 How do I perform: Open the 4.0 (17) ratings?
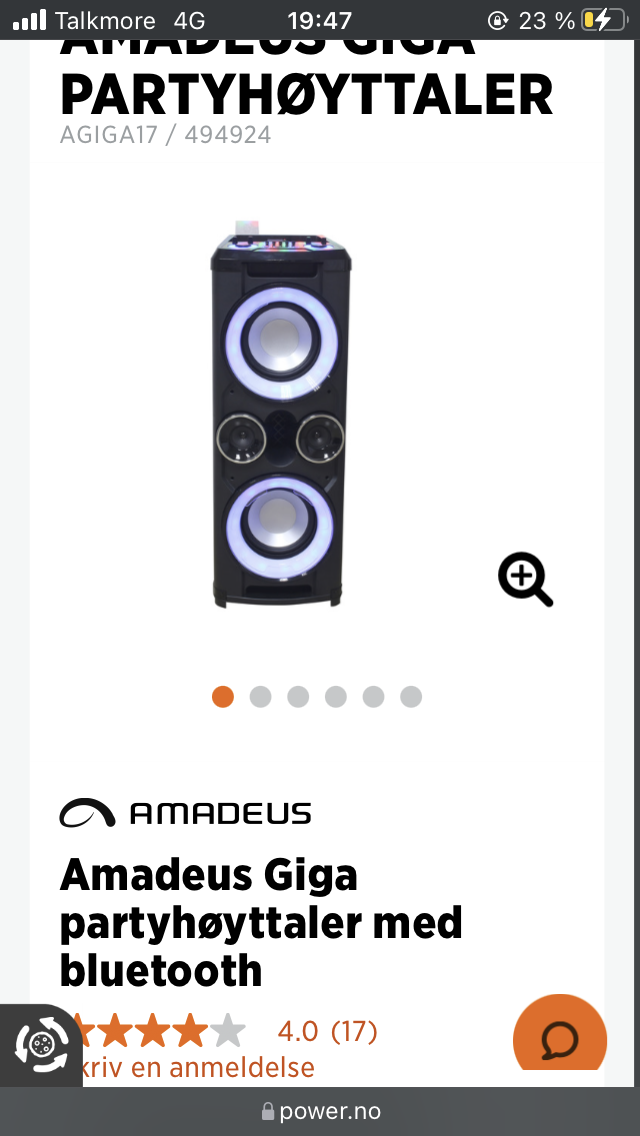[327, 1031]
